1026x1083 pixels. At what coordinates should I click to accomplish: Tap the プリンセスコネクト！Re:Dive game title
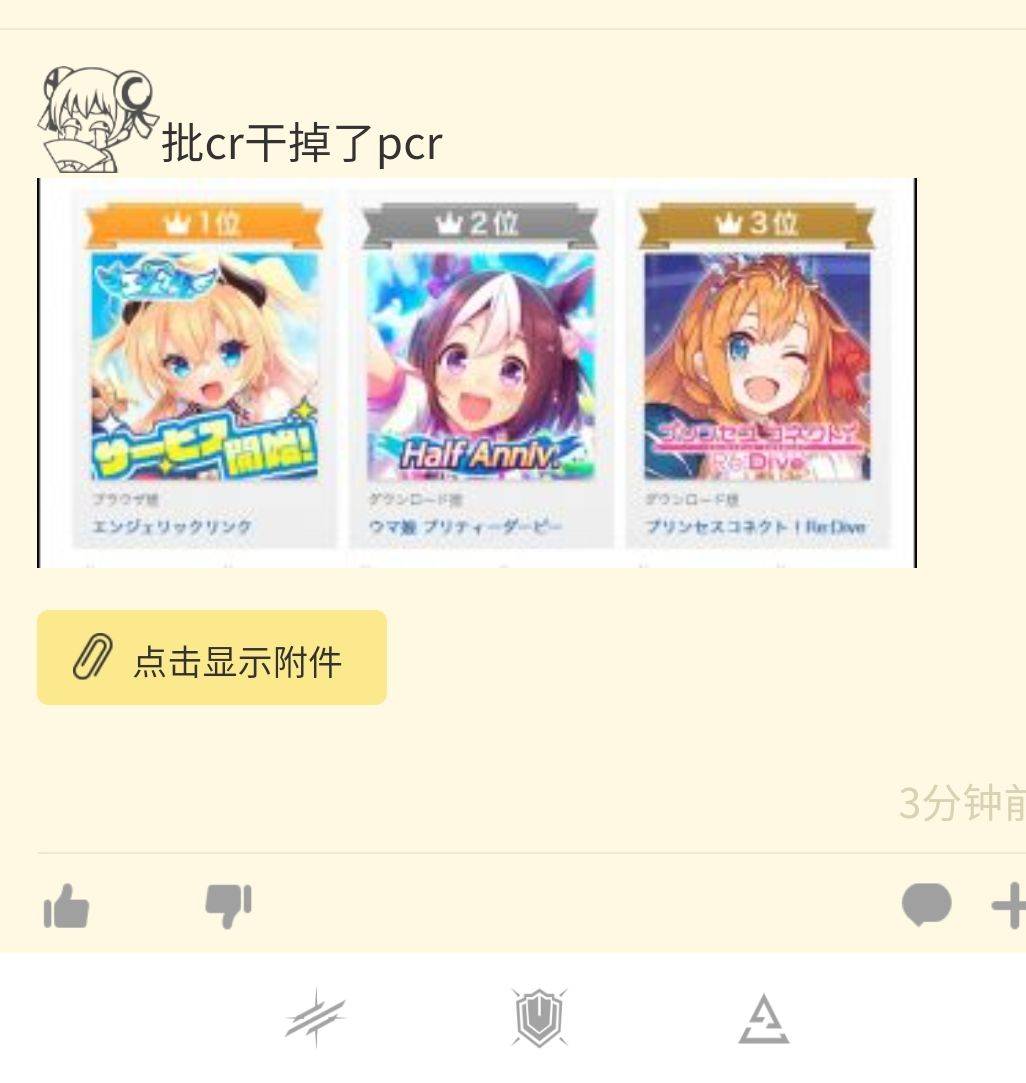click(756, 525)
